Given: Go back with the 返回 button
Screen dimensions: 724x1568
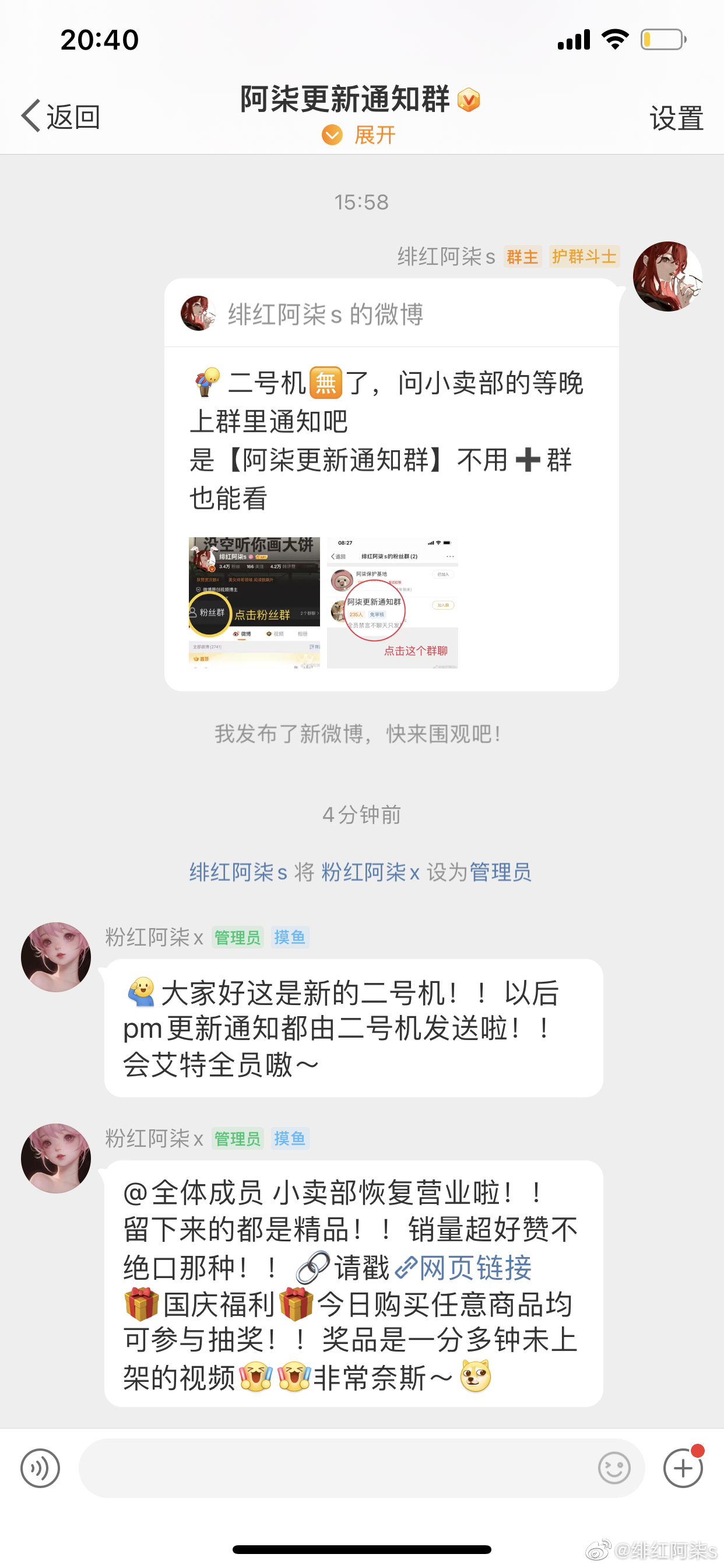Looking at the screenshot, I should pos(61,116).
